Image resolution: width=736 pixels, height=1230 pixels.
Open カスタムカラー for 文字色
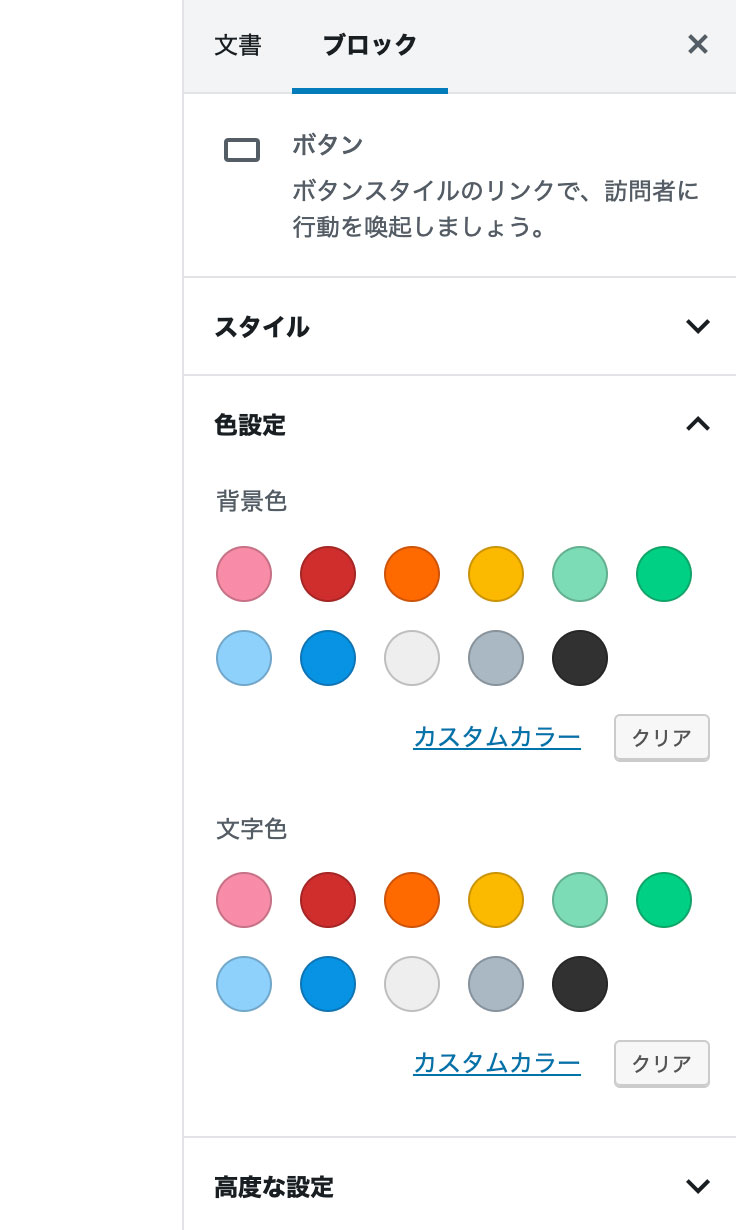[497, 1063]
